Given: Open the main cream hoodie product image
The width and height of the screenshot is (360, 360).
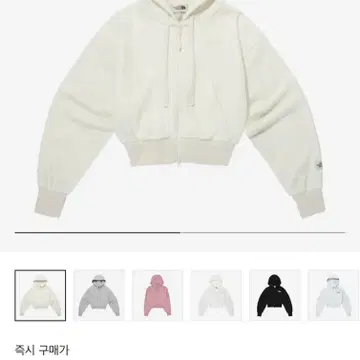Looking at the screenshot, I should (x=180, y=110).
